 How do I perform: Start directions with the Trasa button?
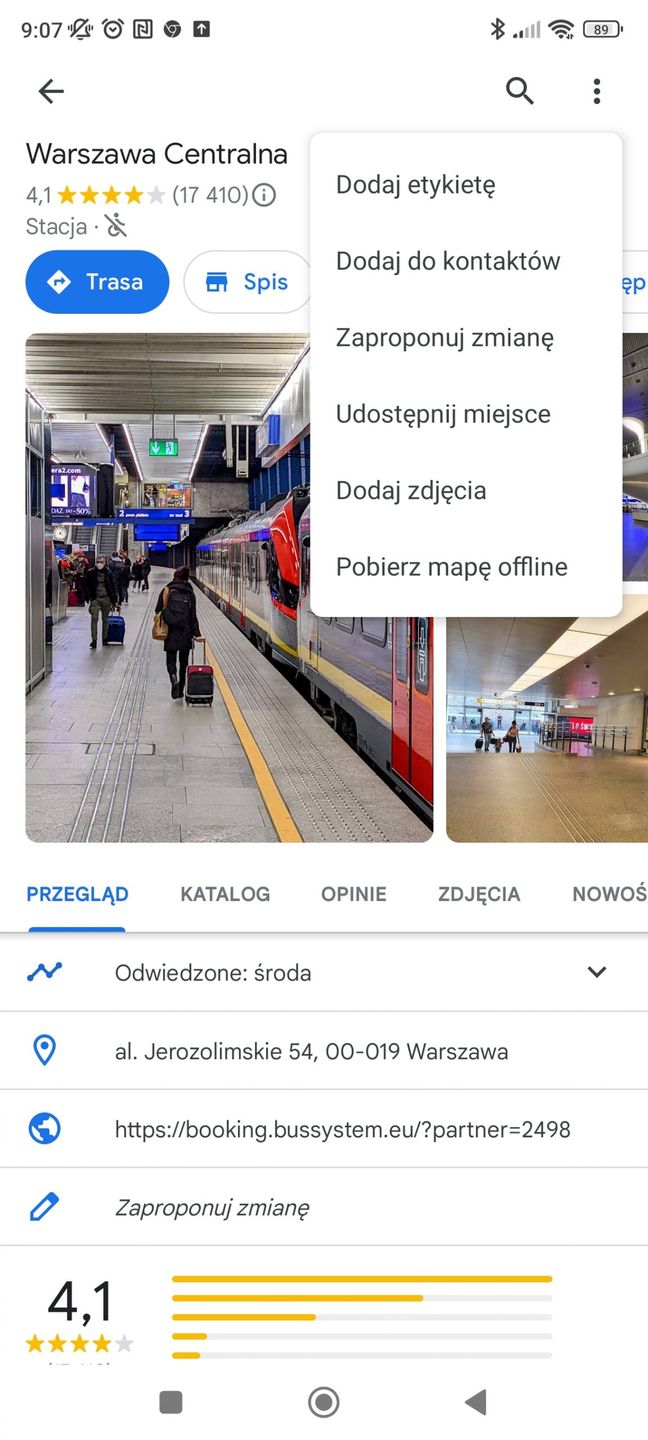(x=97, y=282)
